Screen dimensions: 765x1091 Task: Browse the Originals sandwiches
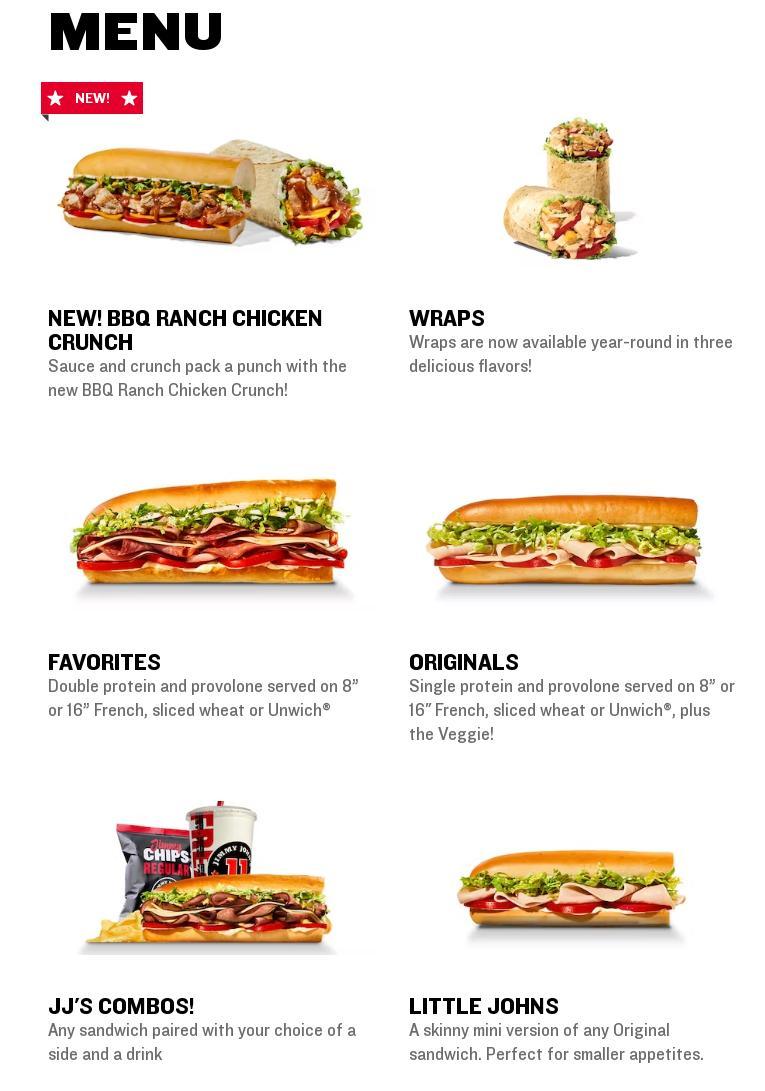pos(464,663)
